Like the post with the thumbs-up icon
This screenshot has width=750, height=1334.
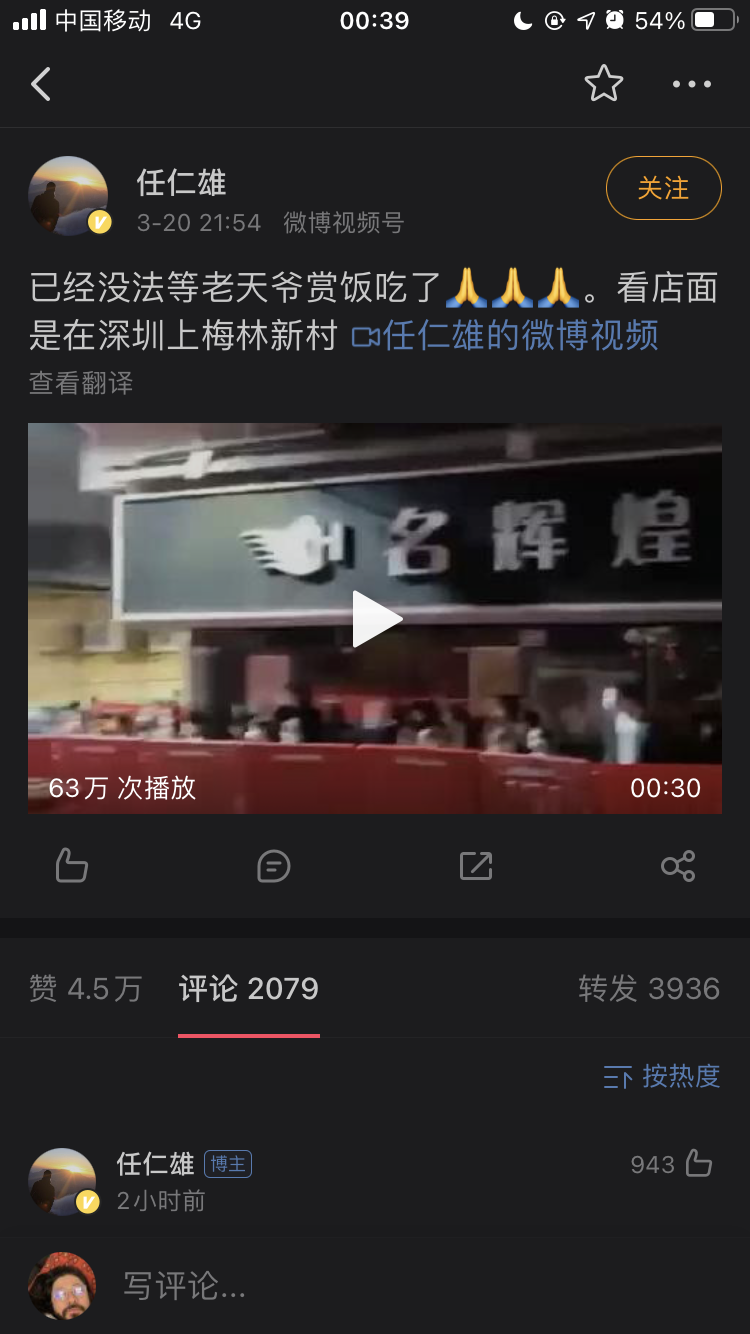[72, 865]
